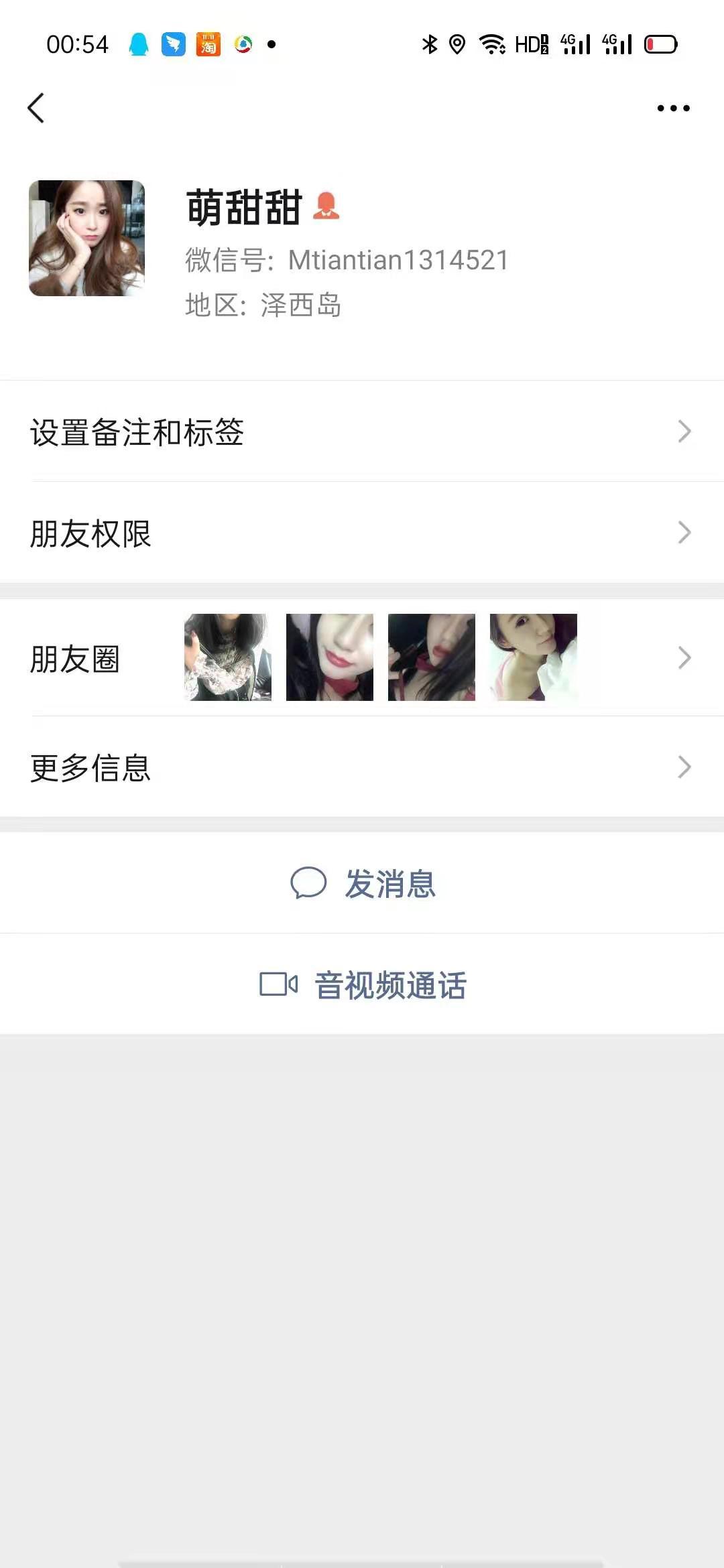
Task: Open 更多信息 row
Action: point(362,767)
